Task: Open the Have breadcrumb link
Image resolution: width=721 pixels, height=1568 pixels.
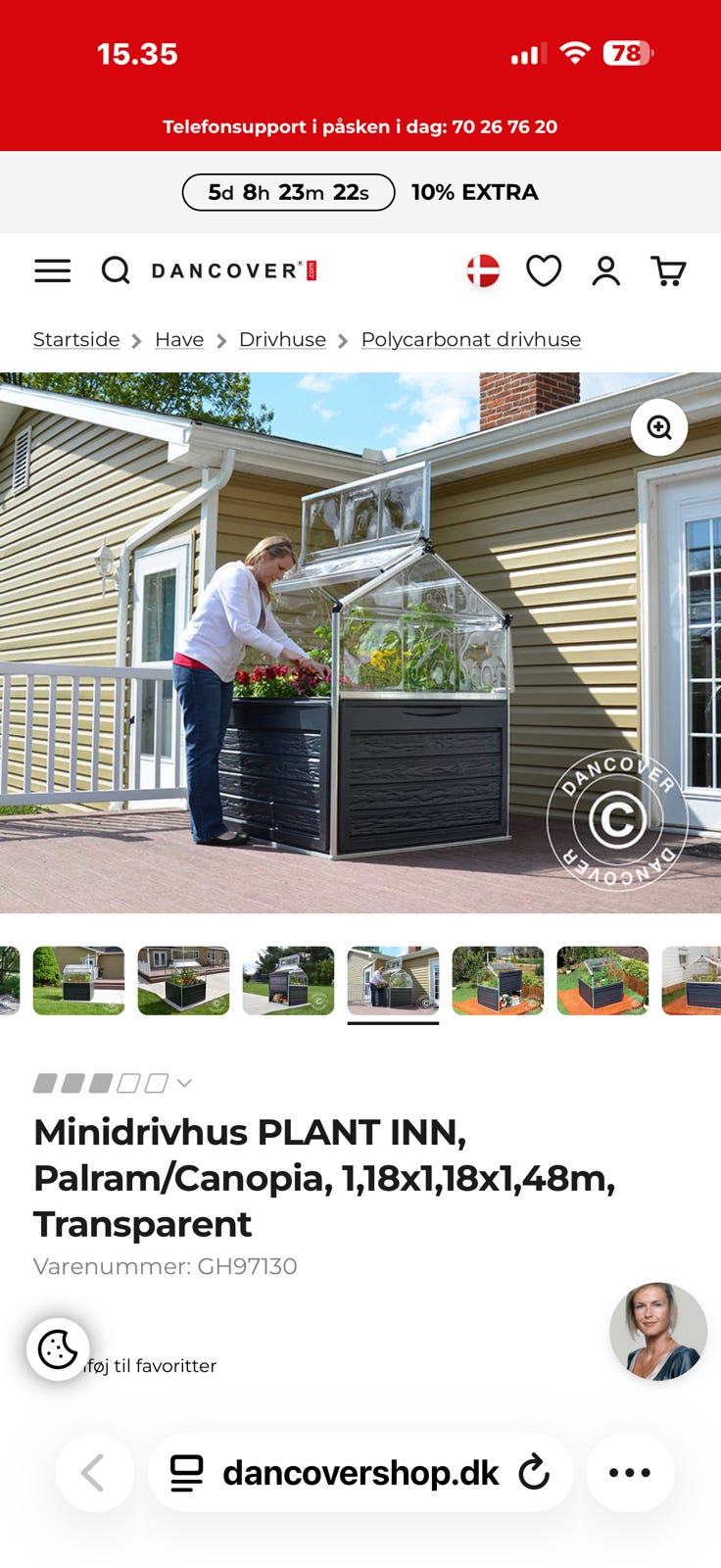Action: tap(179, 339)
